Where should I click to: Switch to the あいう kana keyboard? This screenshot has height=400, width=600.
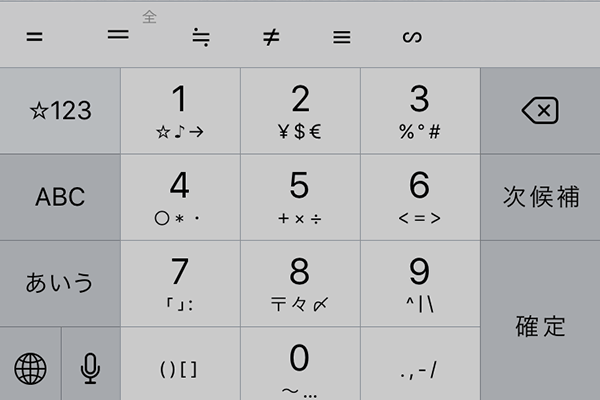click(60, 283)
